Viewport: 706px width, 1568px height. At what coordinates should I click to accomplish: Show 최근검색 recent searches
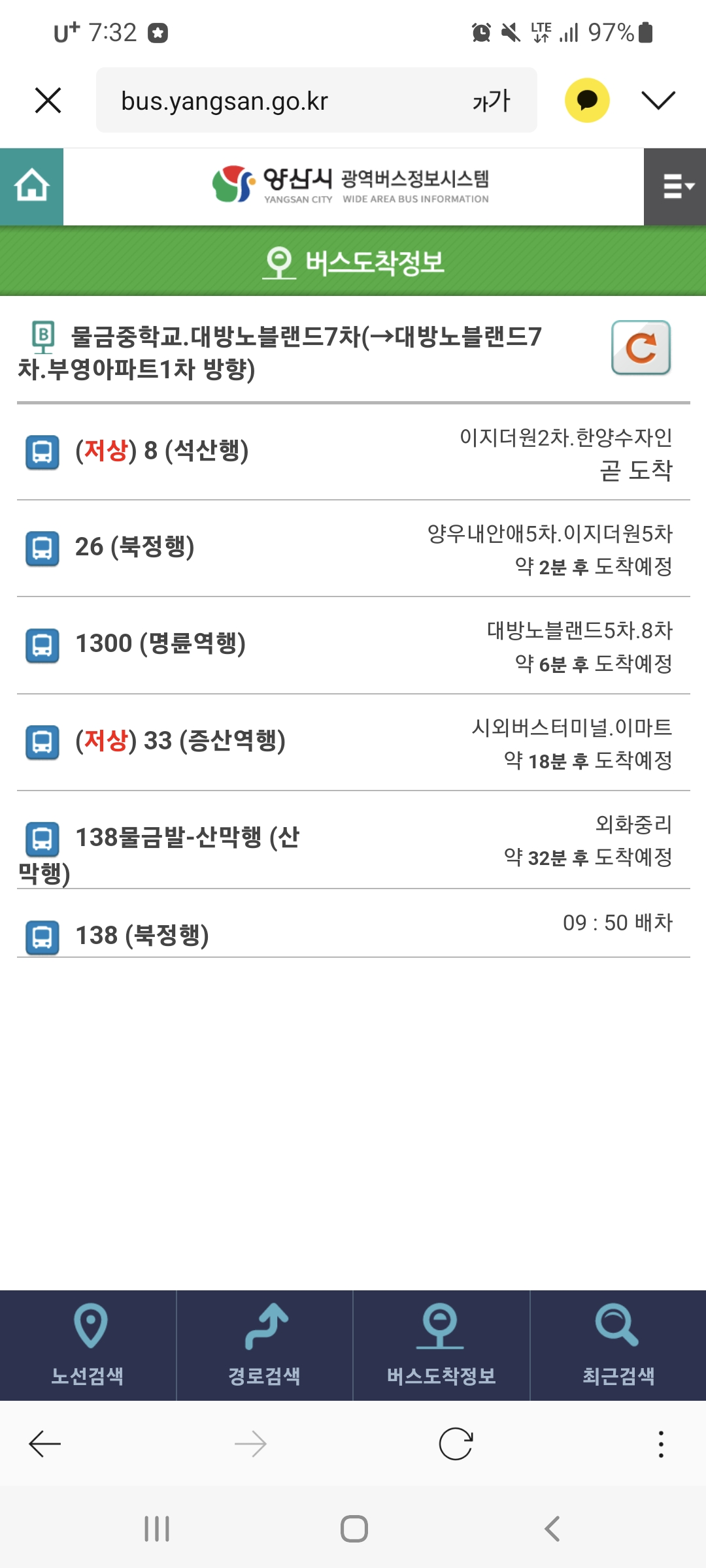[x=618, y=1345]
